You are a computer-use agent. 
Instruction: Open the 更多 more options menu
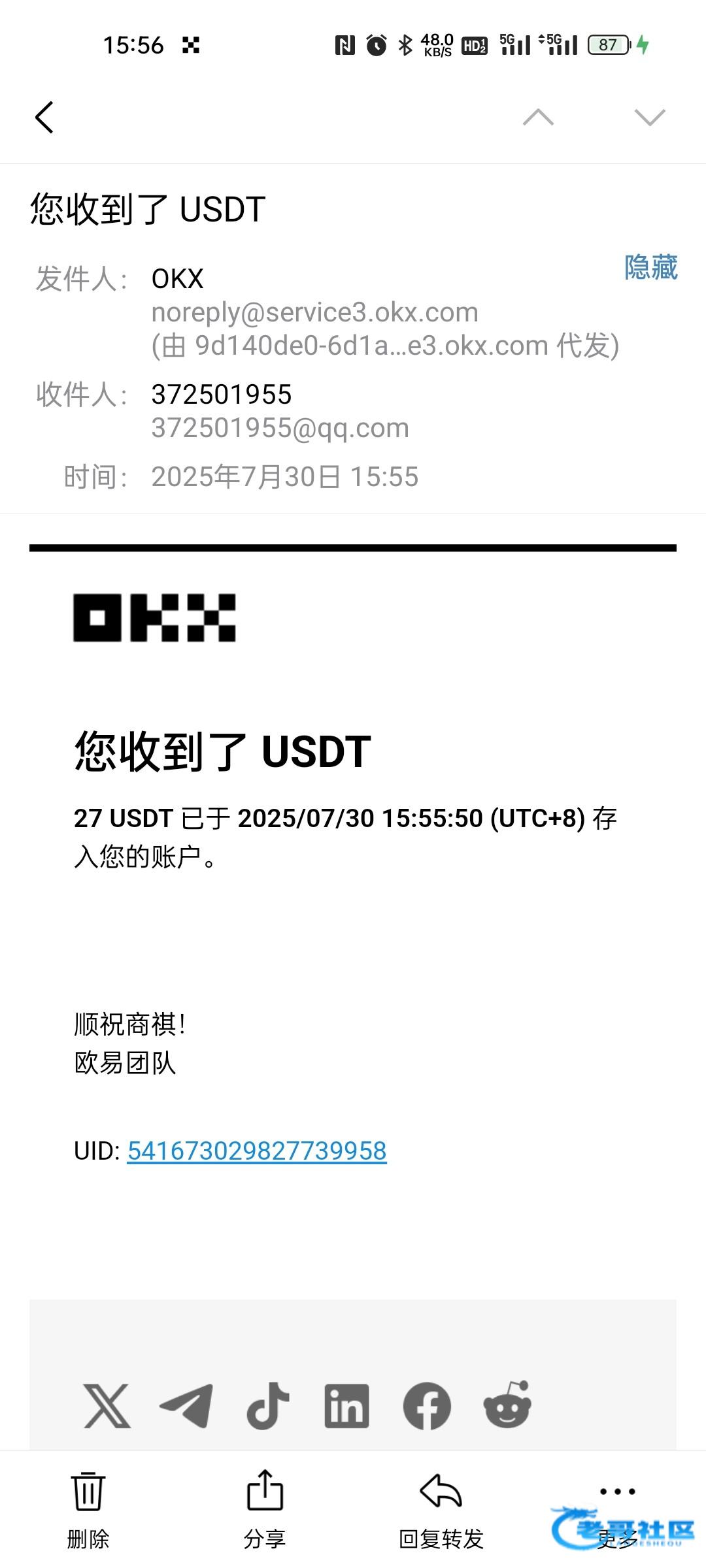(618, 1511)
